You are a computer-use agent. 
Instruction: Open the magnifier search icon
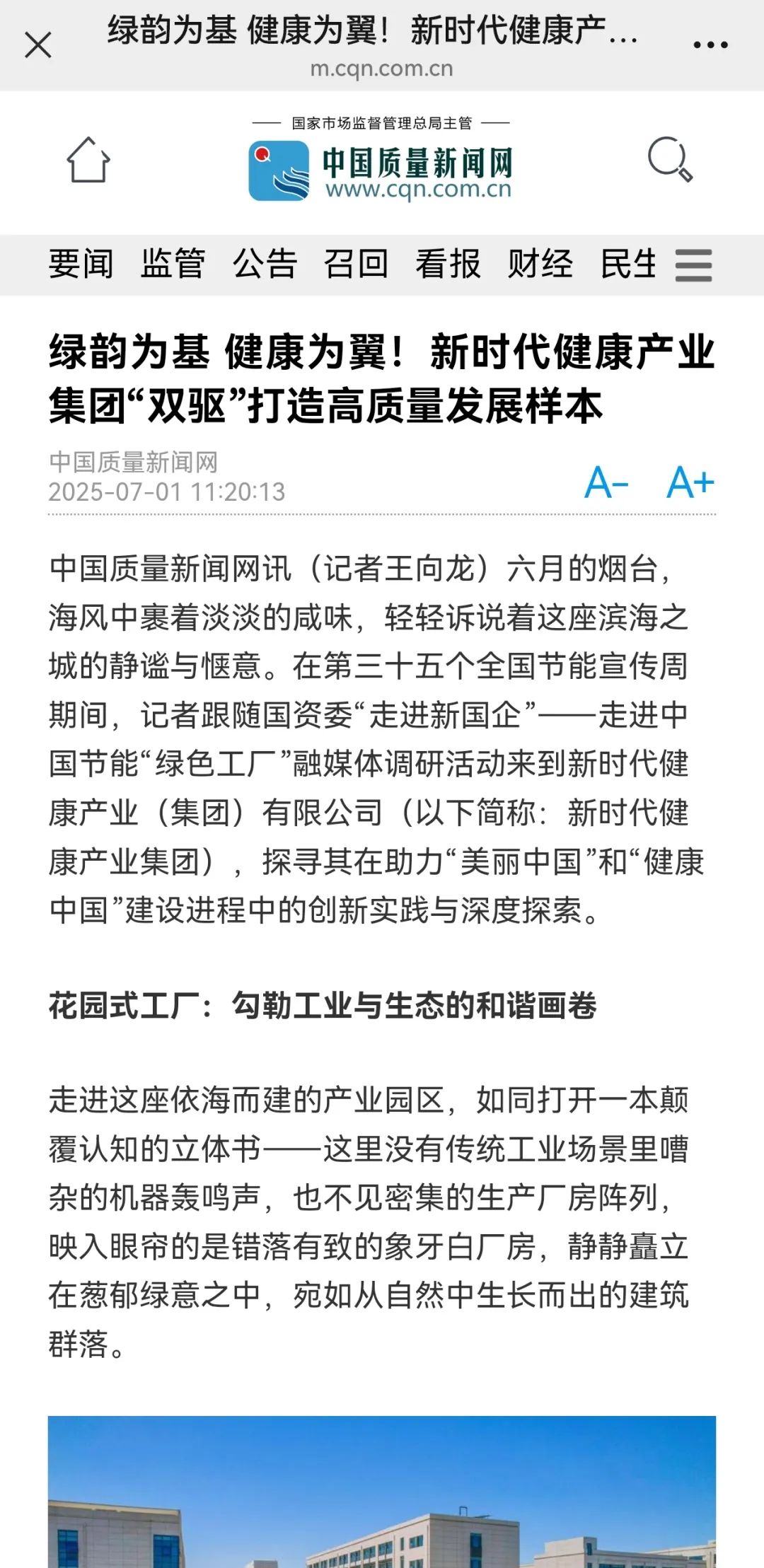(x=670, y=160)
